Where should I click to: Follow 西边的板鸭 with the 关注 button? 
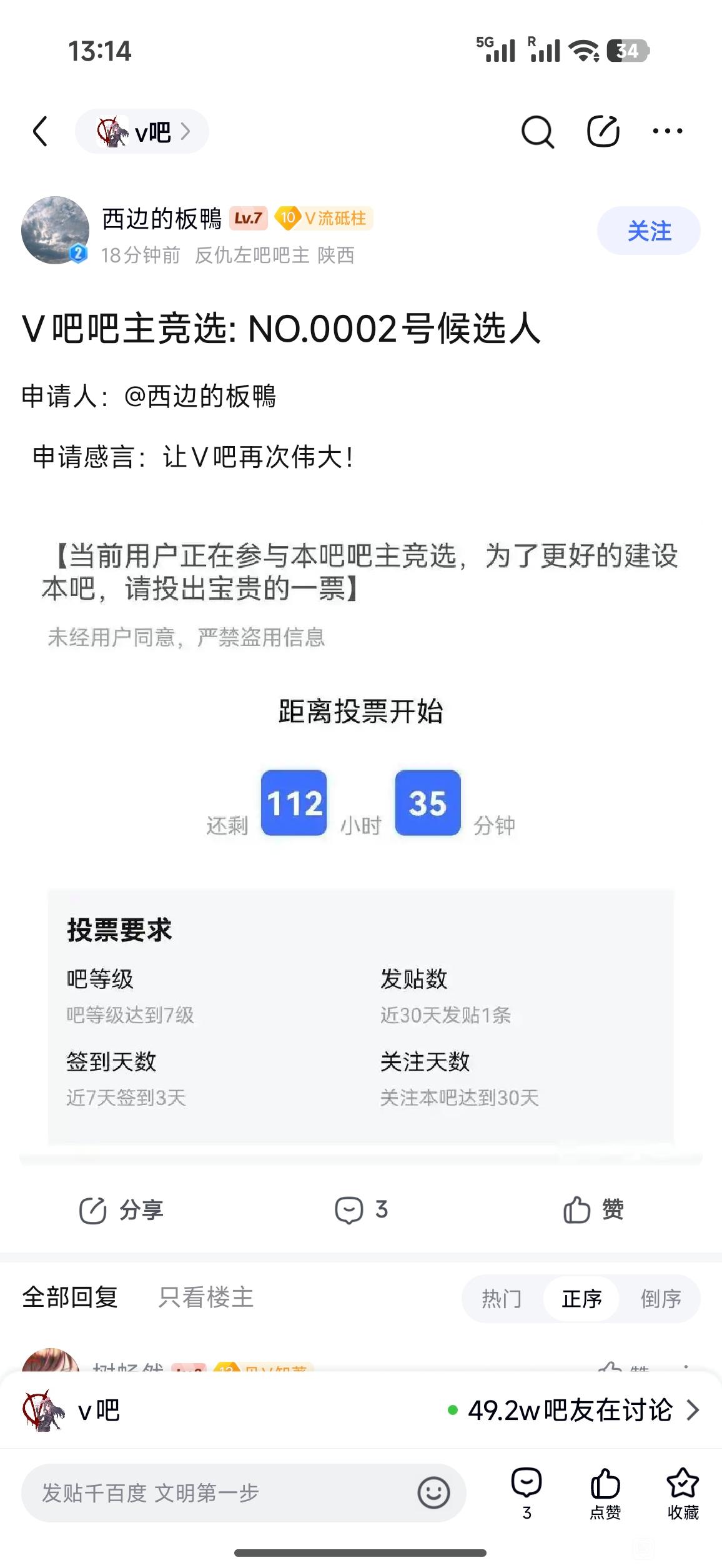click(x=648, y=231)
